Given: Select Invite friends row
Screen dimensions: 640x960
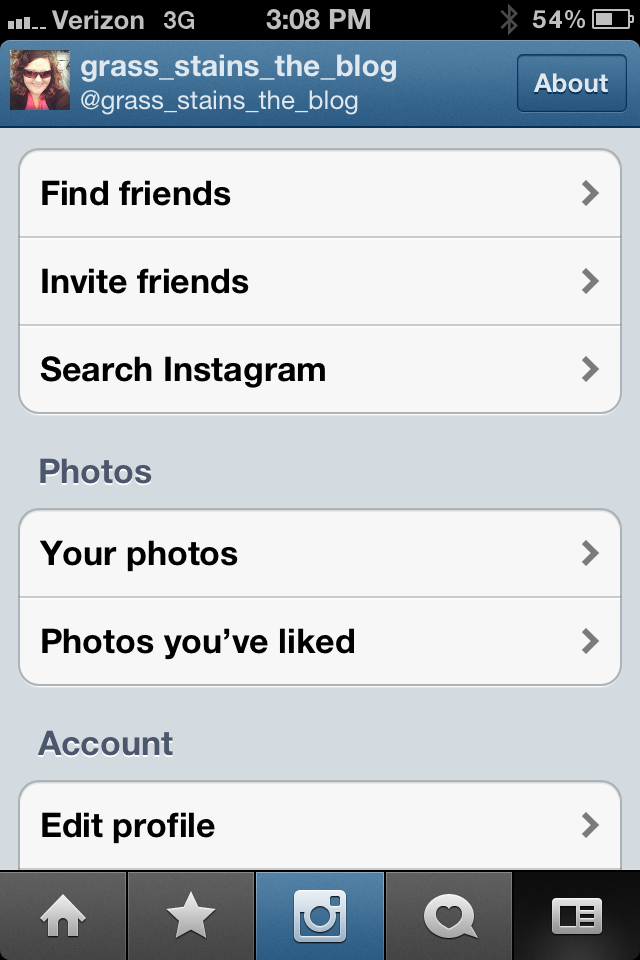Looking at the screenshot, I should point(320,281).
